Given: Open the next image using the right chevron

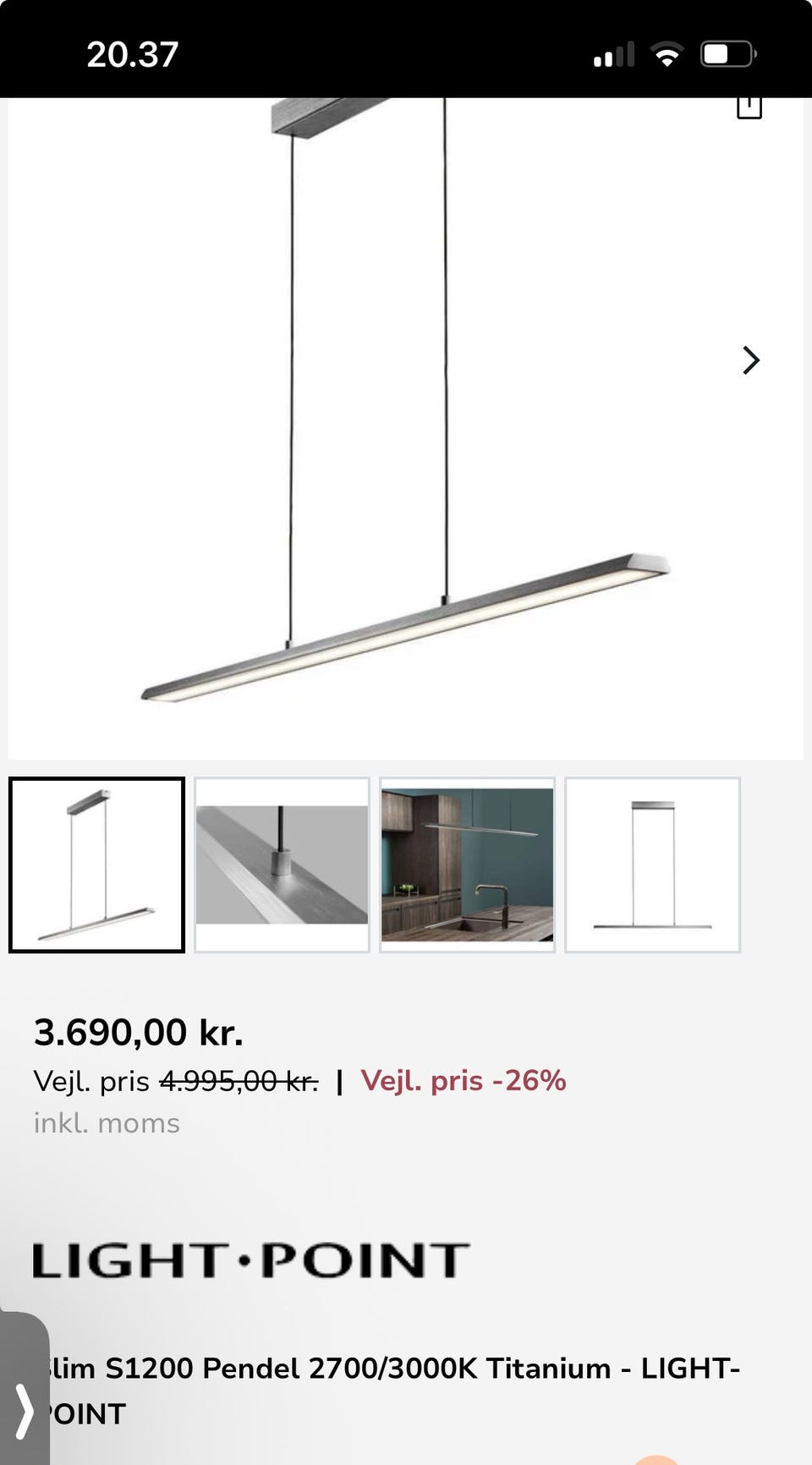Looking at the screenshot, I should (750, 360).
